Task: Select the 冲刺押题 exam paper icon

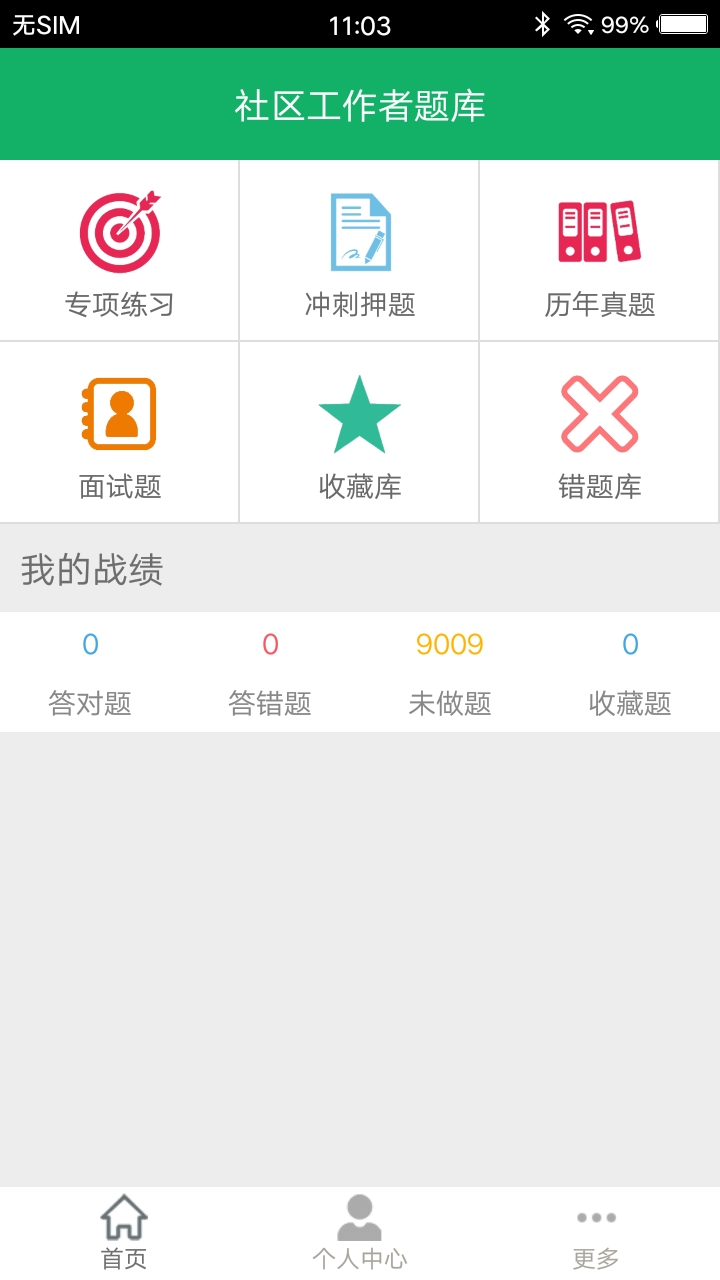Action: tap(359, 232)
